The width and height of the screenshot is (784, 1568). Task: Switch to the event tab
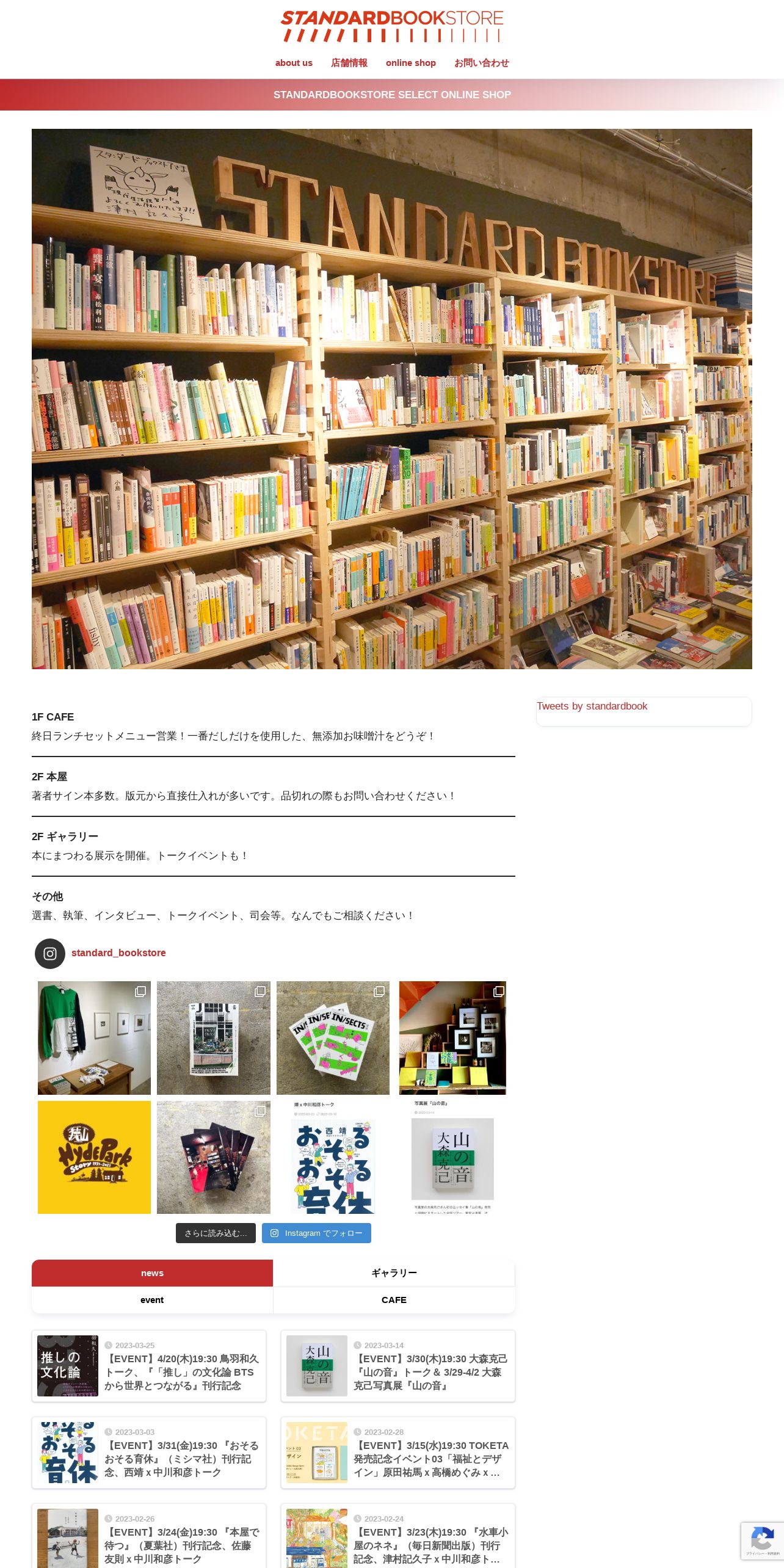152,1300
